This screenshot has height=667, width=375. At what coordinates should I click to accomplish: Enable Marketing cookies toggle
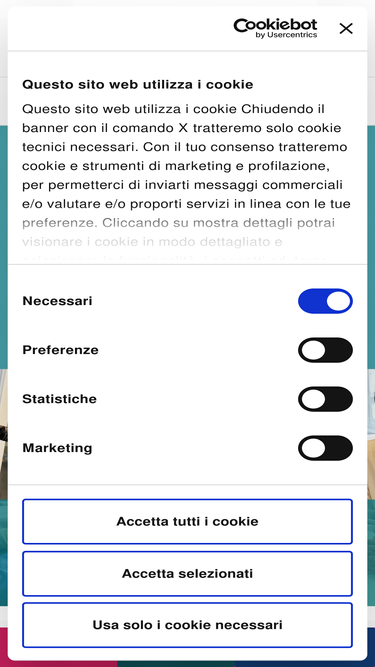pyautogui.click(x=325, y=448)
